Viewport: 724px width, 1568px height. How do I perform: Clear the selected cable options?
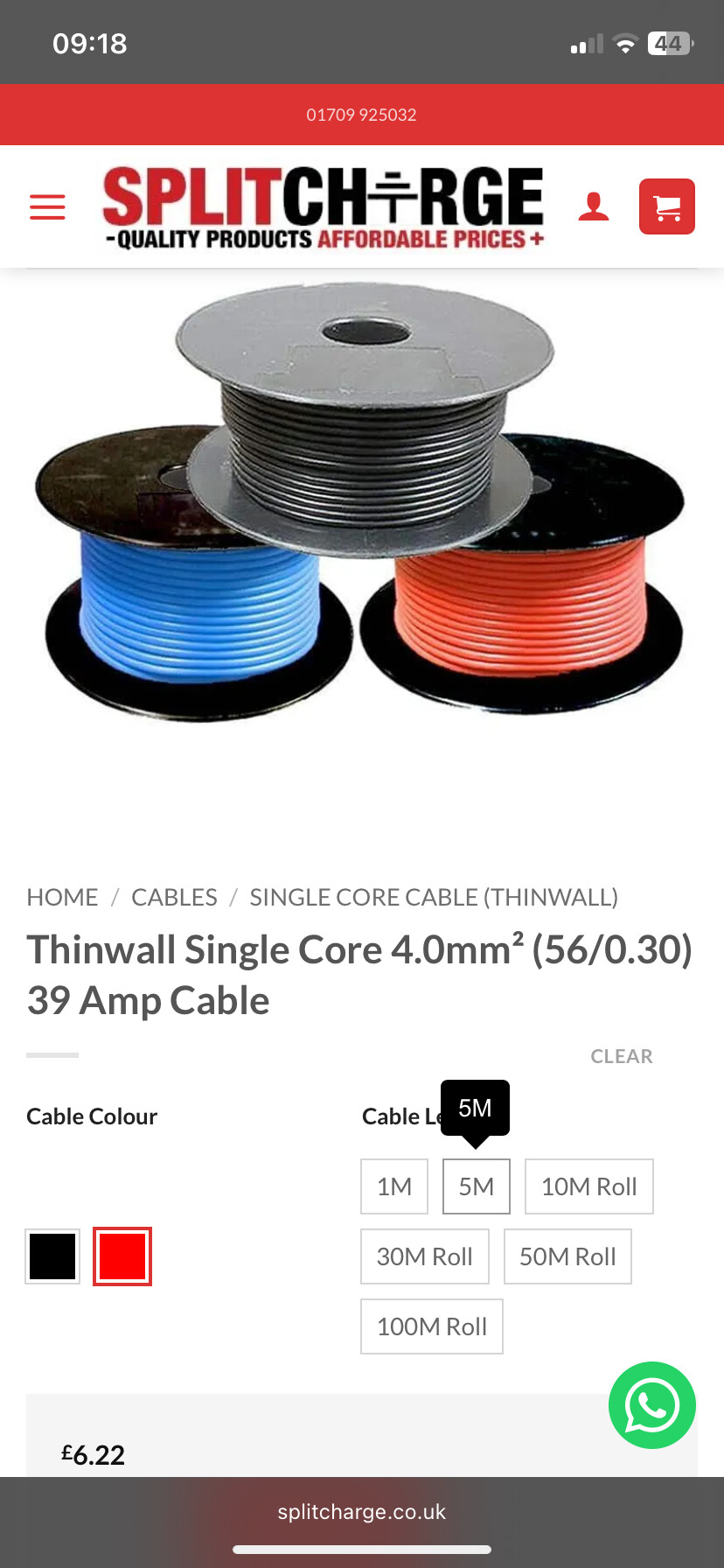621,1056
